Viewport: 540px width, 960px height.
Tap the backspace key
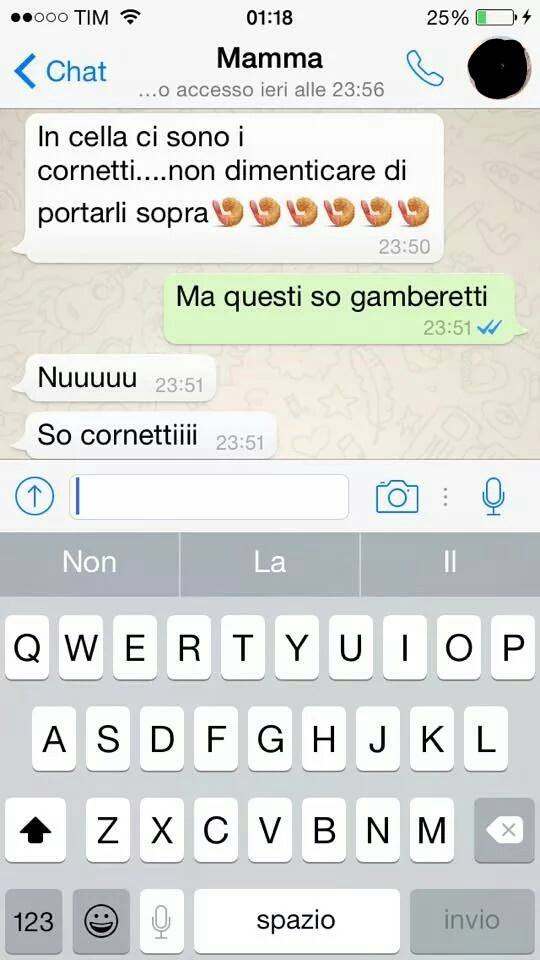(504, 830)
